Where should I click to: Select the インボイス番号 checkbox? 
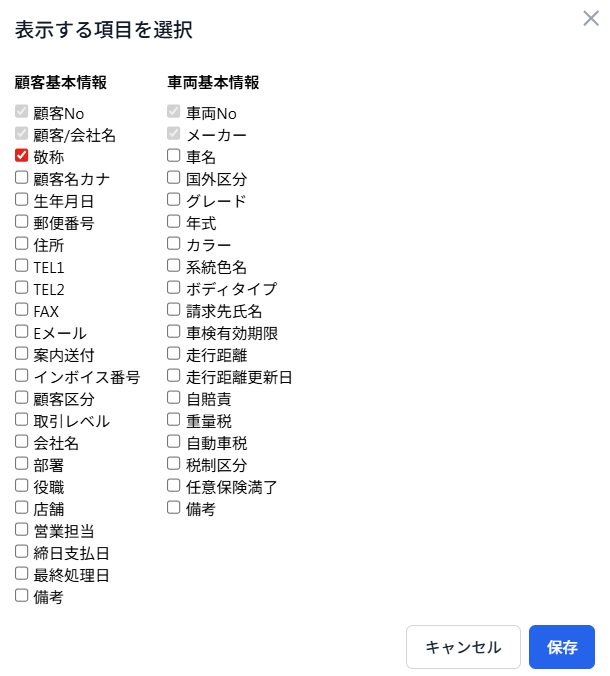(22, 376)
